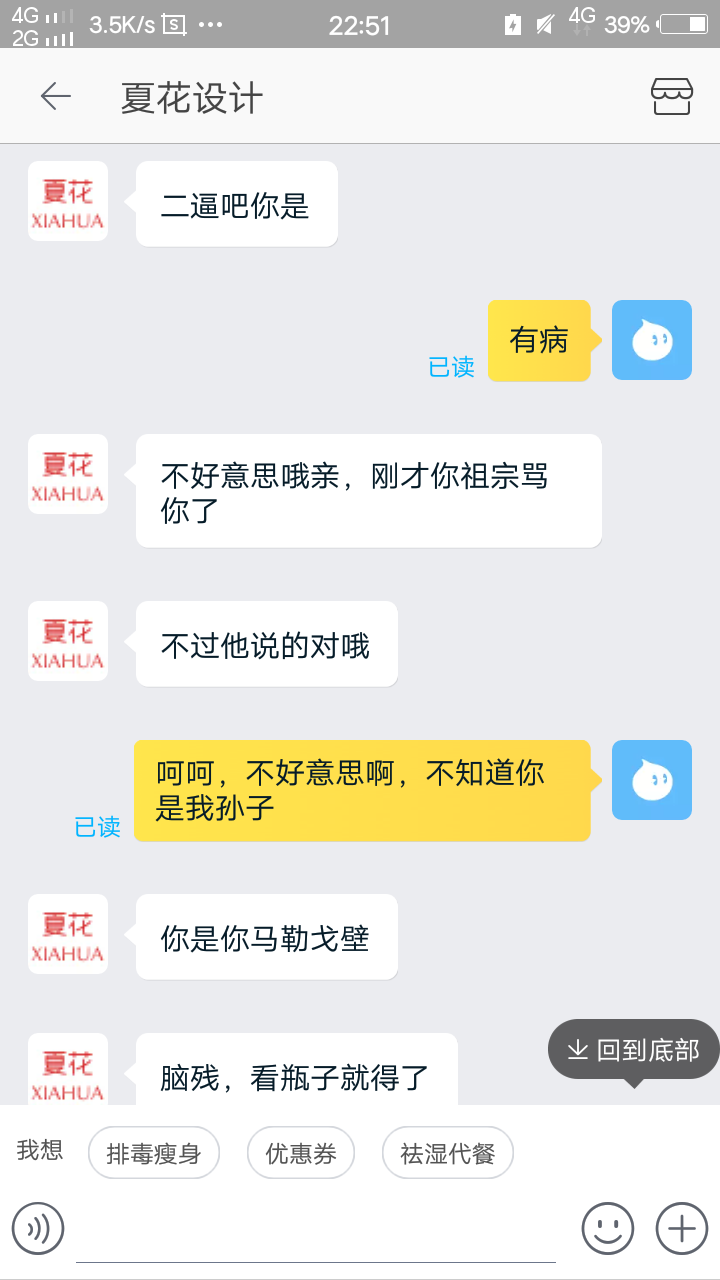The height and width of the screenshot is (1280, 720).
Task: Open the emoji picker
Action: click(608, 1227)
